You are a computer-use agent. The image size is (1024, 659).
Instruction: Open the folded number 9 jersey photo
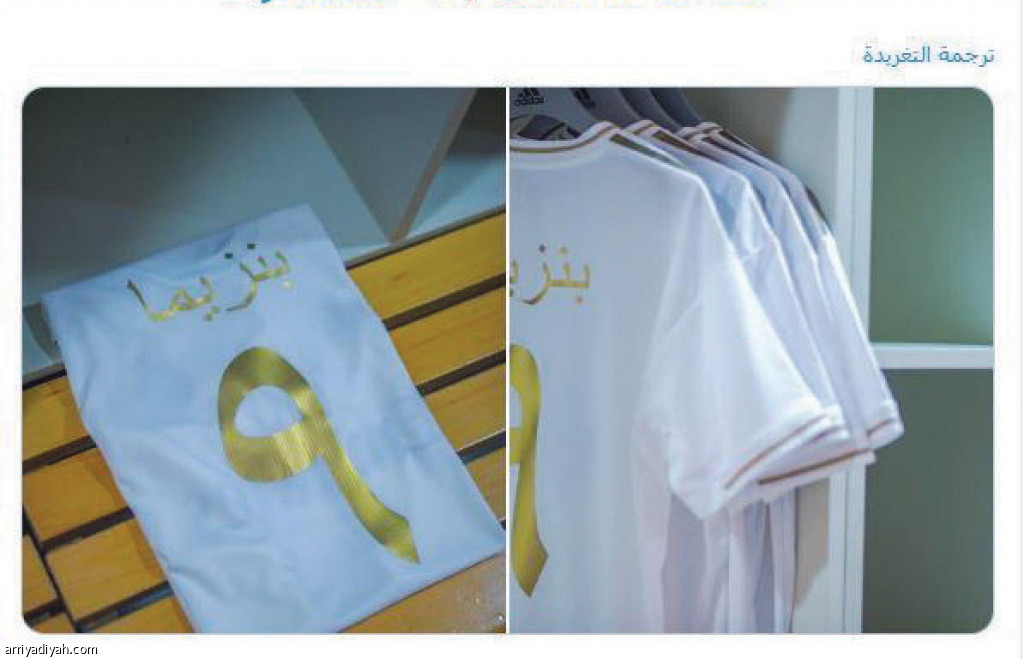264,360
